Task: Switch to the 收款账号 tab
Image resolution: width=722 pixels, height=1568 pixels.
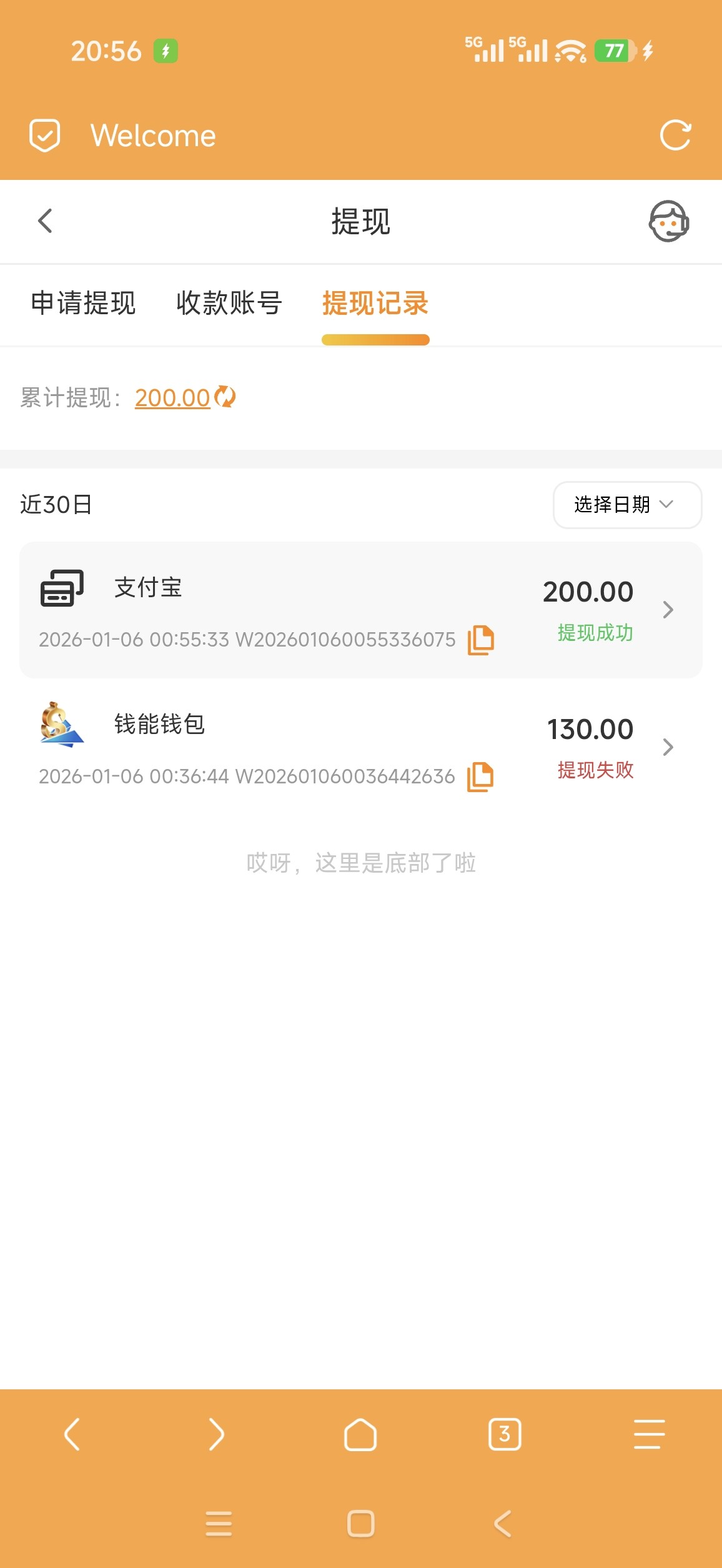Action: (x=229, y=304)
